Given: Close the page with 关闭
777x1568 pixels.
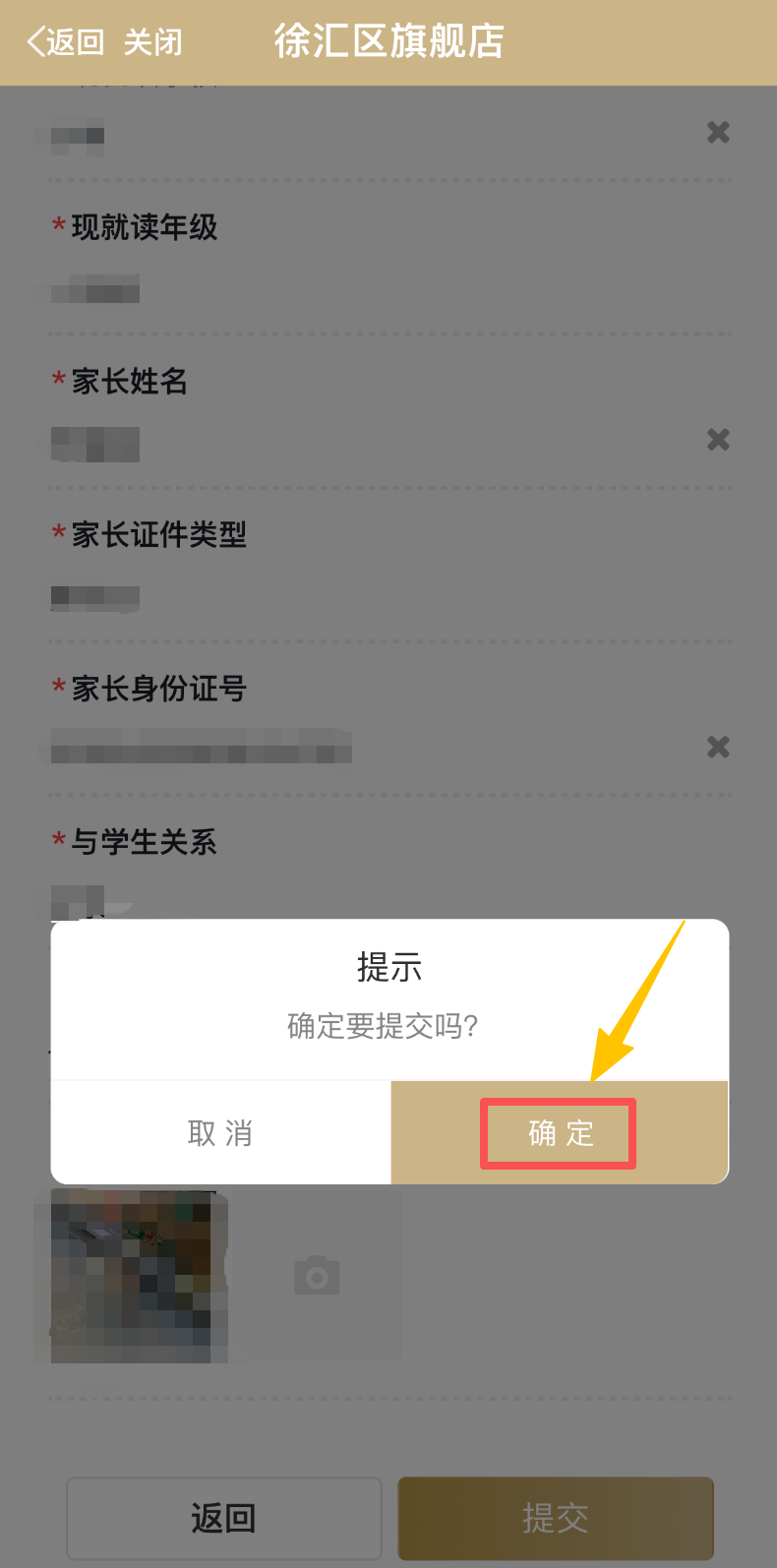Looking at the screenshot, I should click(x=153, y=42).
